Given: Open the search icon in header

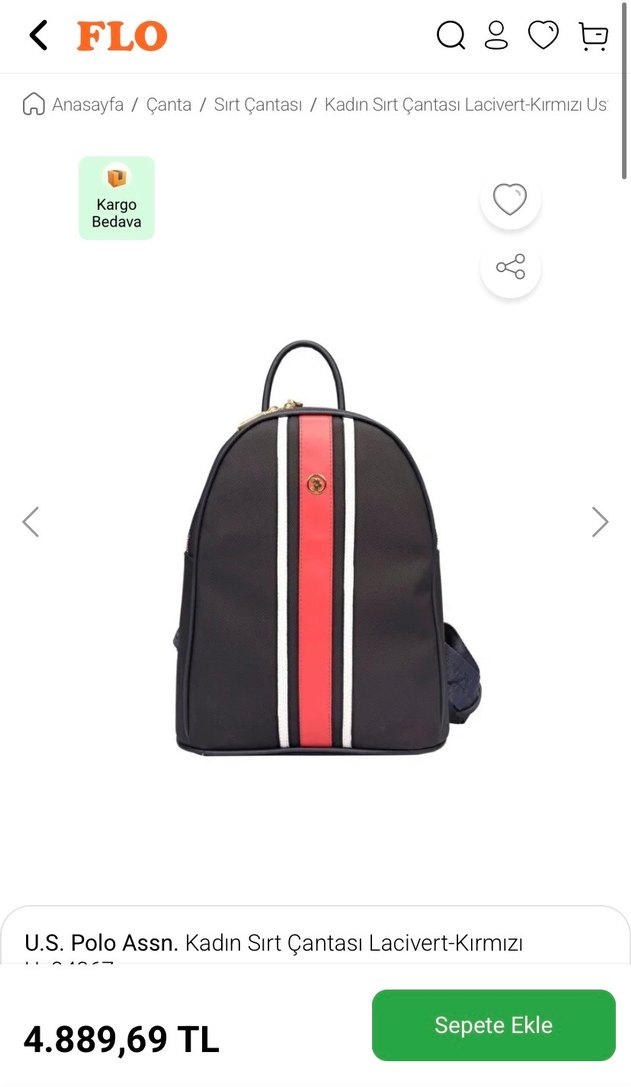Looking at the screenshot, I should pyautogui.click(x=451, y=36).
